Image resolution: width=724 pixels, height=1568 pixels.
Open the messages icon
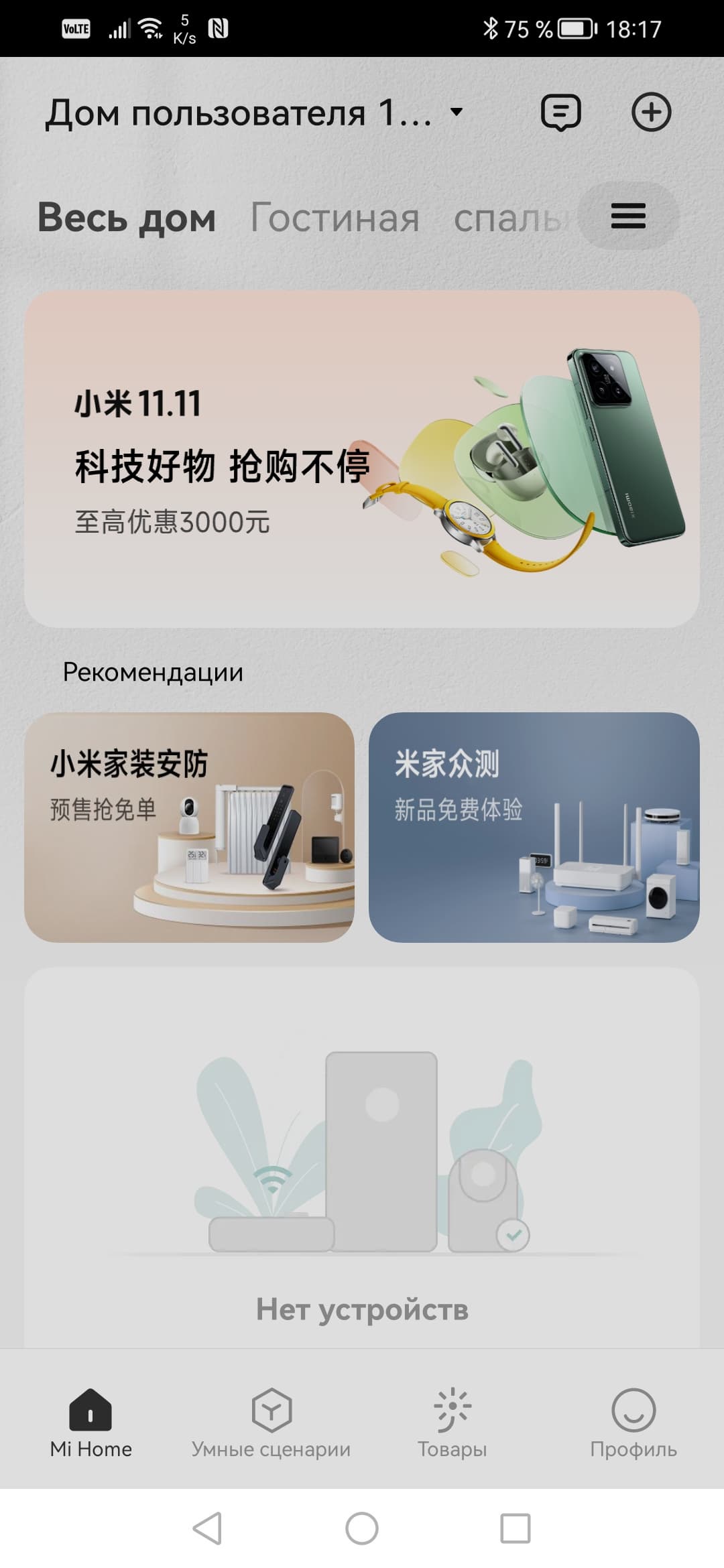(560, 113)
